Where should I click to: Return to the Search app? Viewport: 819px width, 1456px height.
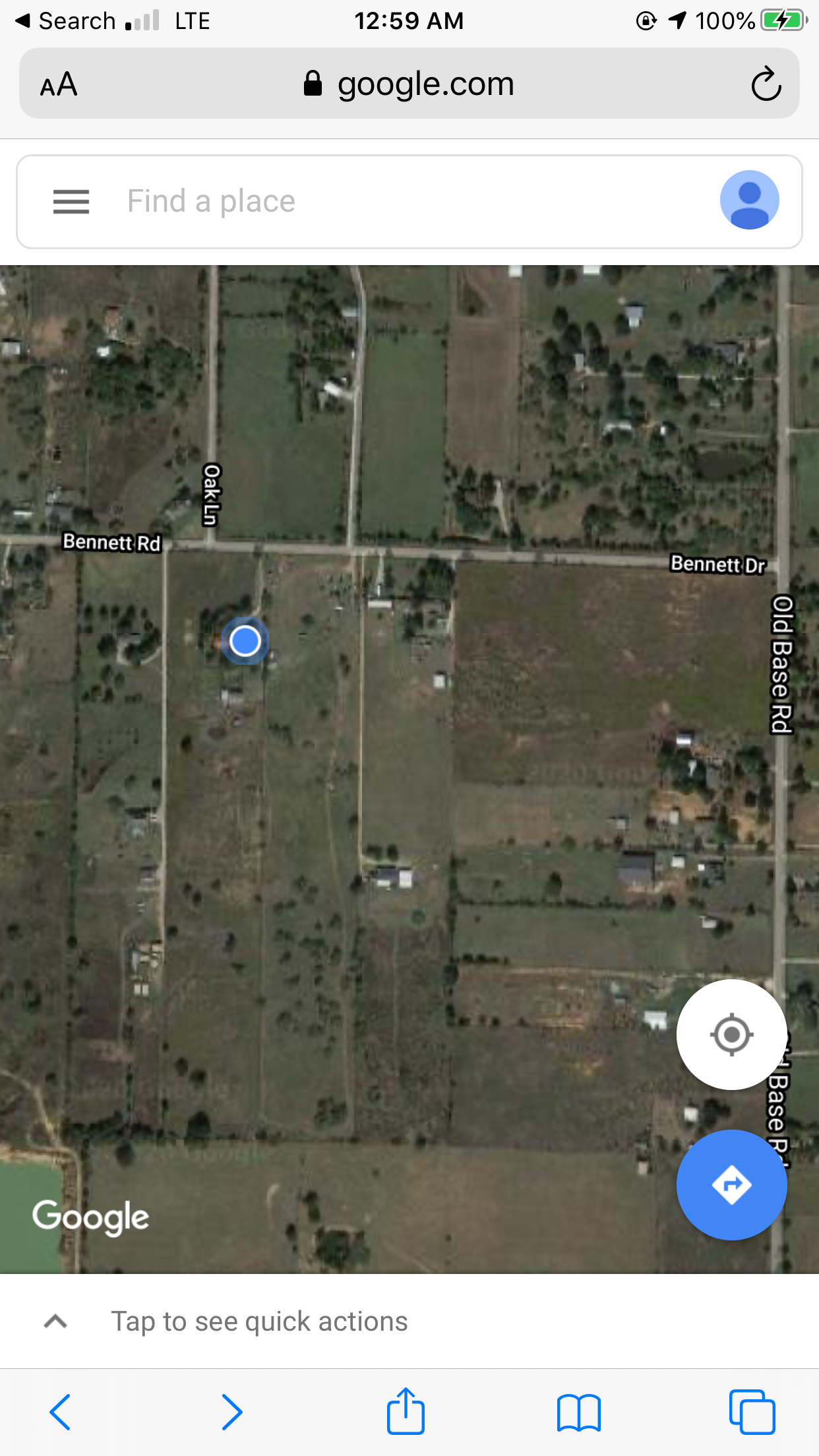point(65,20)
